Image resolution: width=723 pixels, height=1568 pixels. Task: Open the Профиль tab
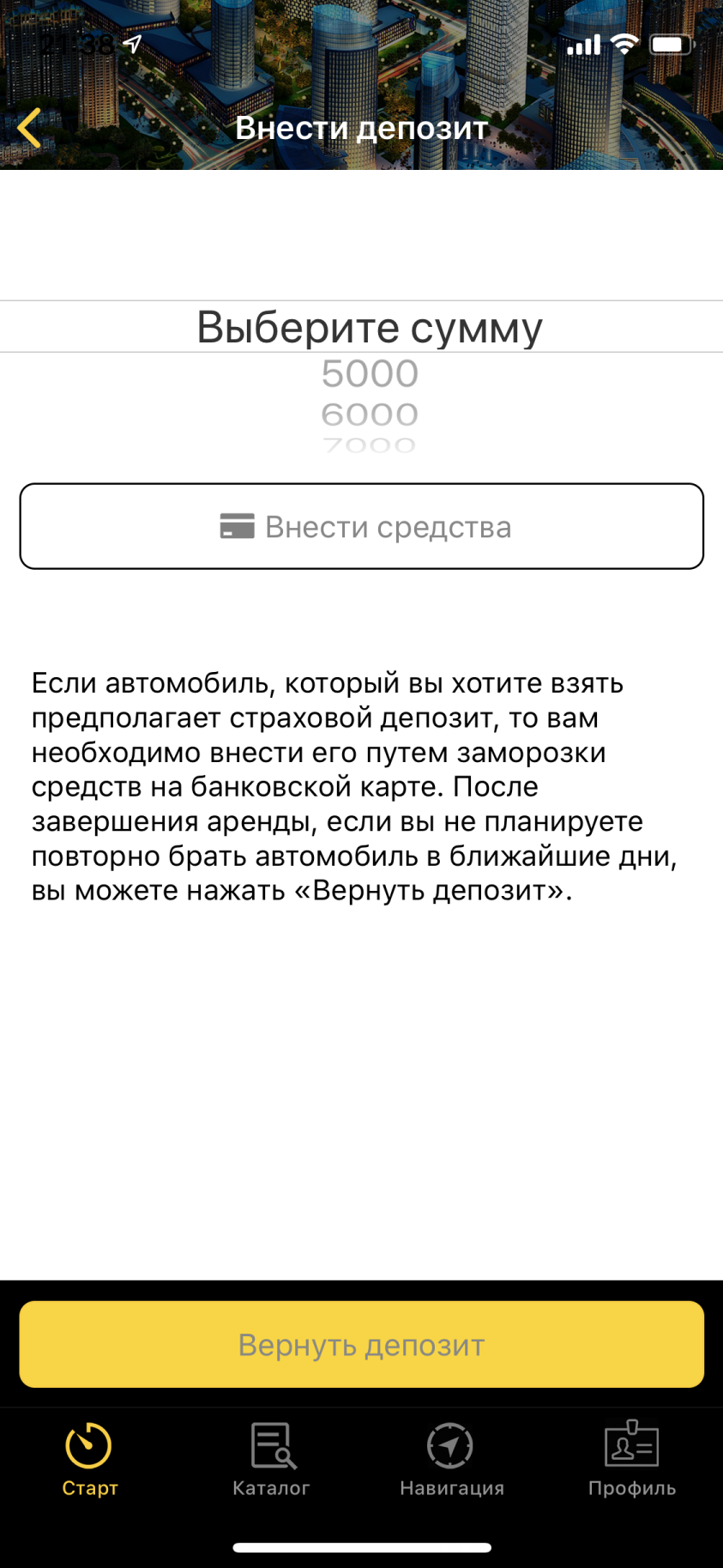632,1460
